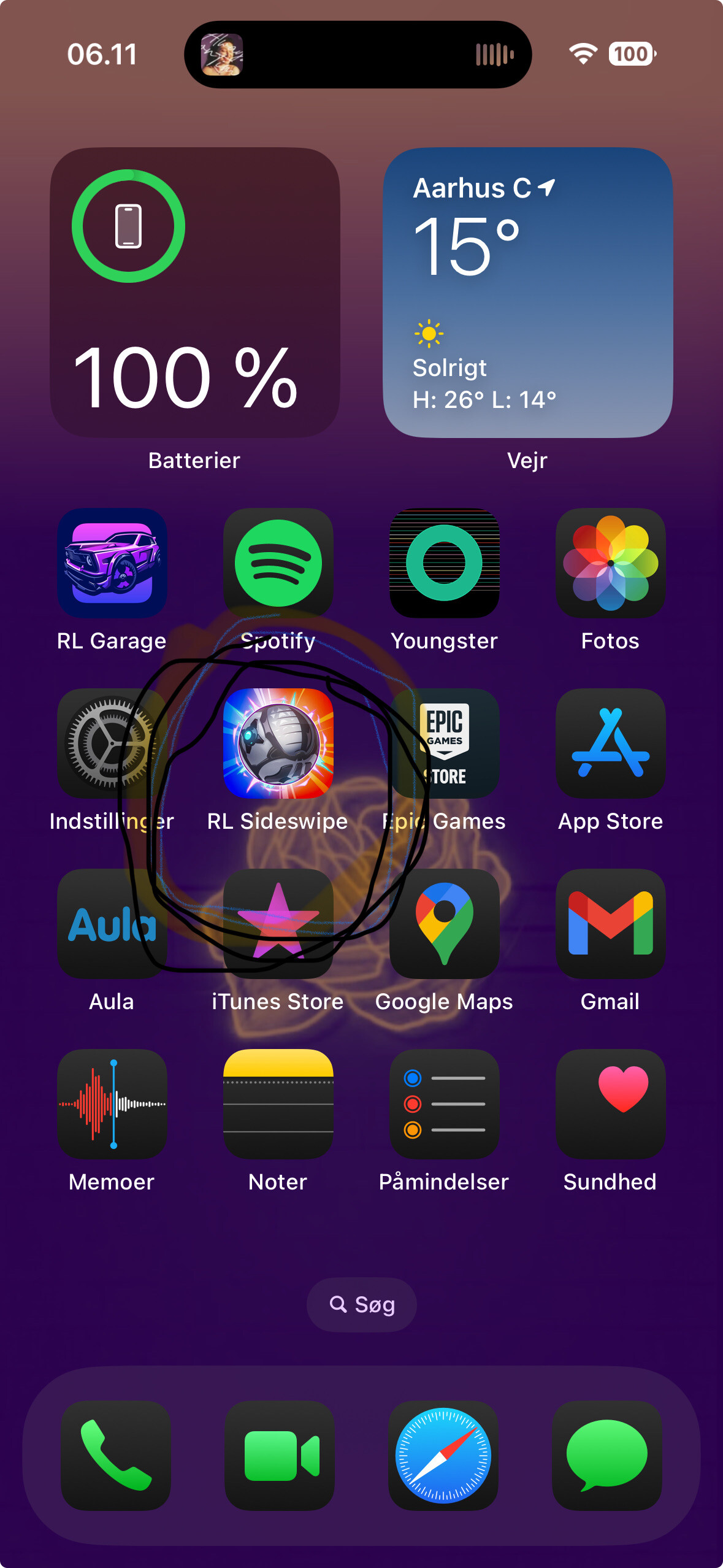The width and height of the screenshot is (723, 1568).
Task: Open the Sundhed health app
Action: [610, 1104]
